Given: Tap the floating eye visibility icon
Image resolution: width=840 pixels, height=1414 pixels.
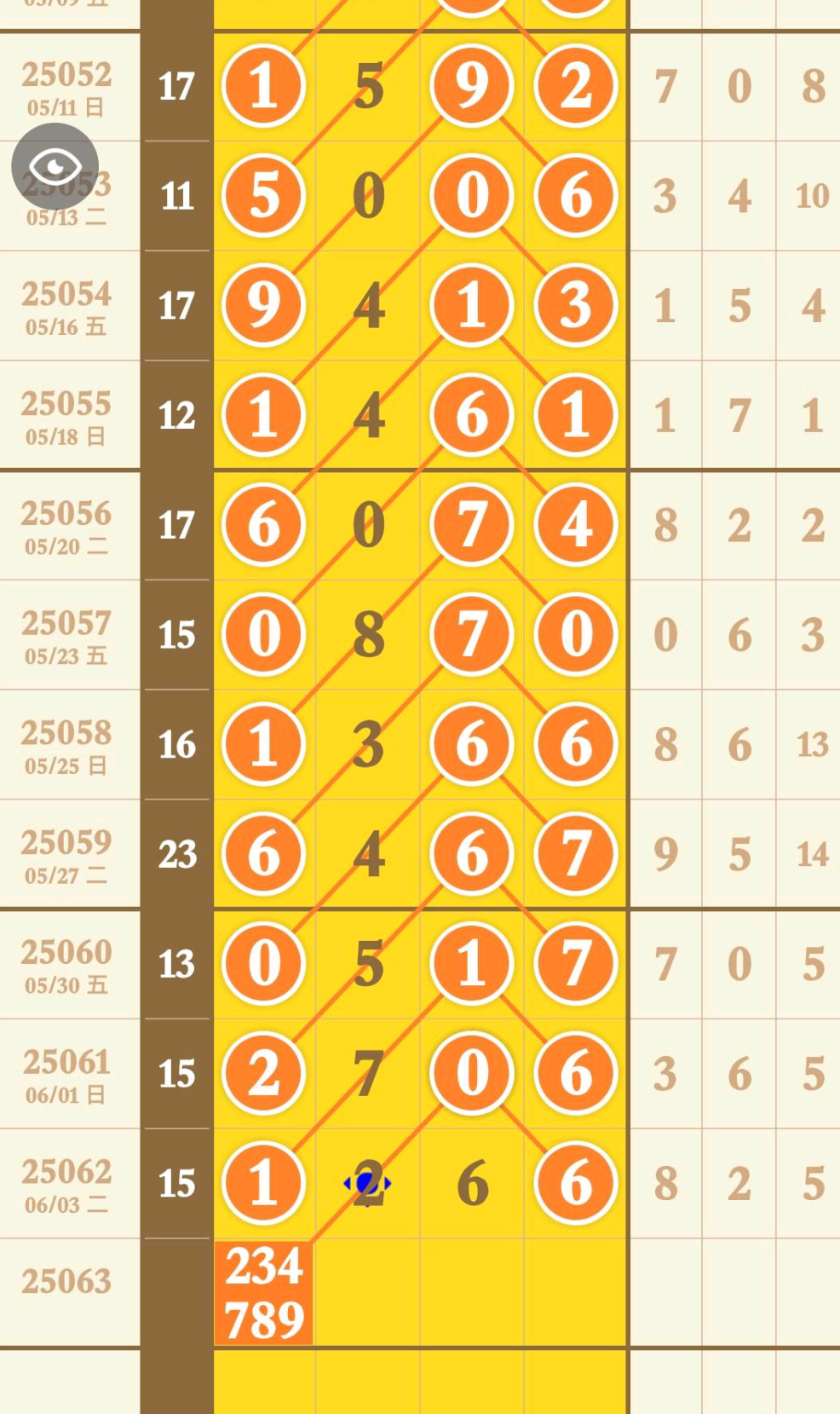Looking at the screenshot, I should [55, 166].
